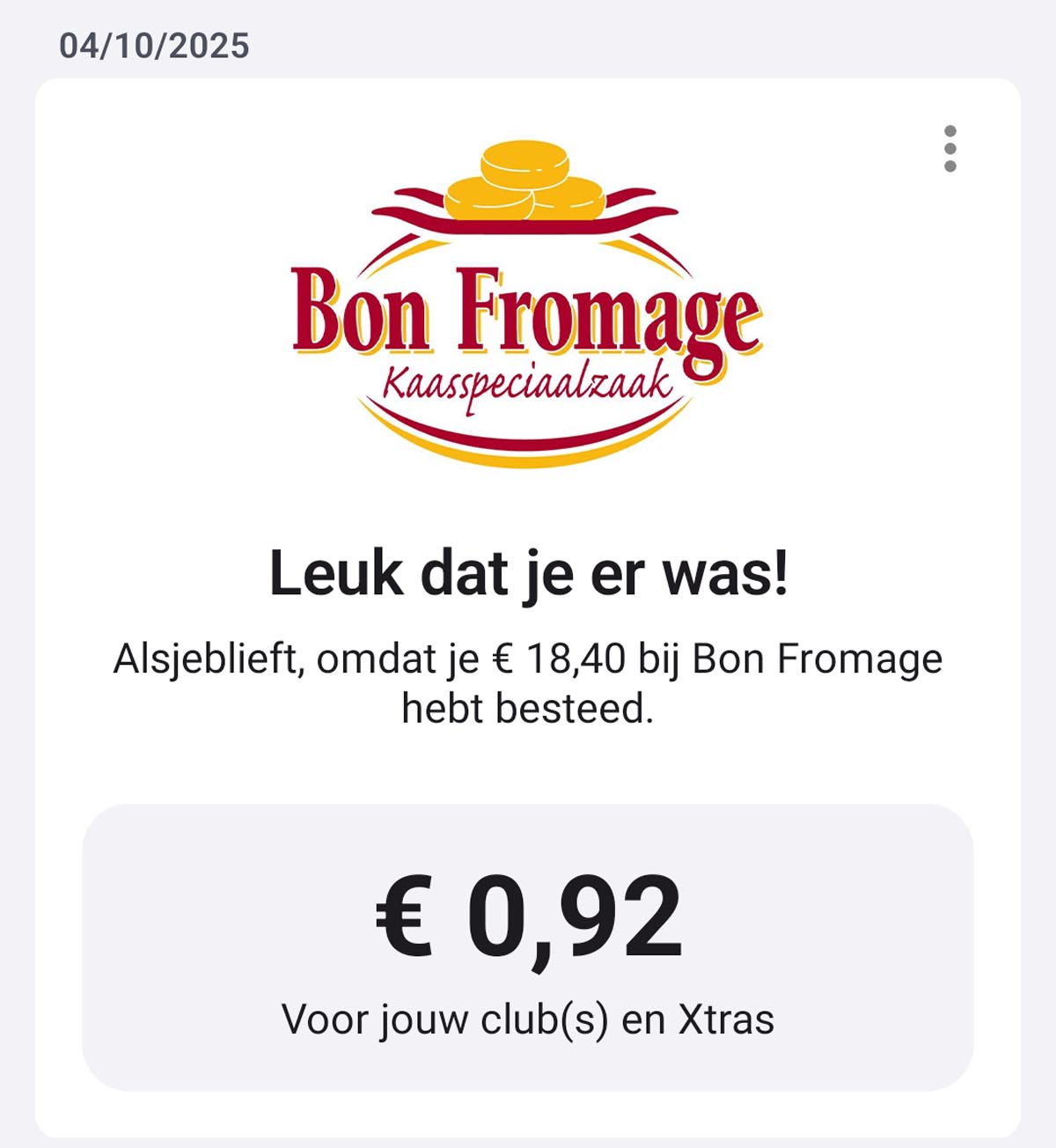This screenshot has height=1148, width=1056.
Task: Open the three-dot menu on the Bon Fromage card
Action: [950, 149]
